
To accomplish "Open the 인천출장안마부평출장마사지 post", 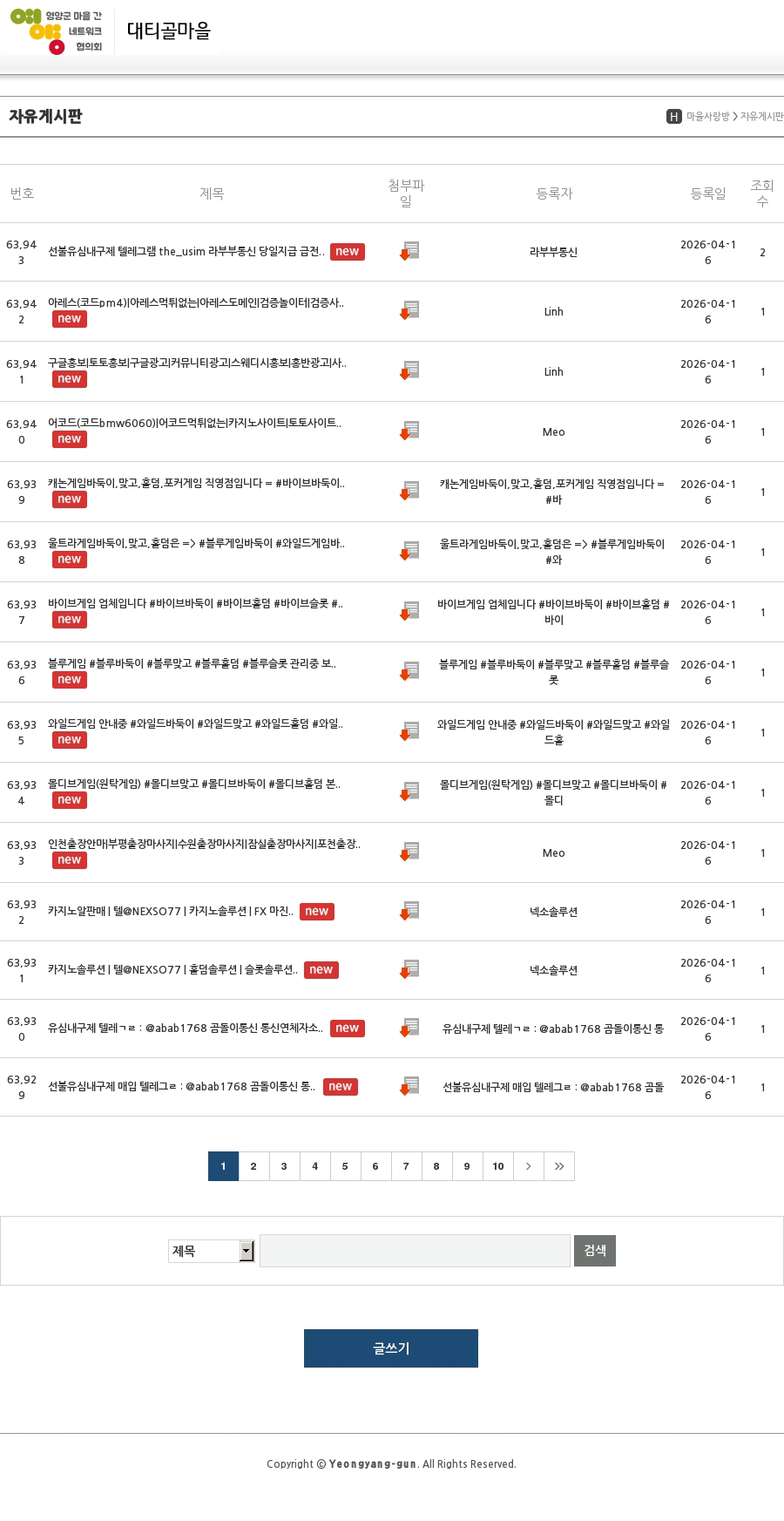I will (203, 844).
